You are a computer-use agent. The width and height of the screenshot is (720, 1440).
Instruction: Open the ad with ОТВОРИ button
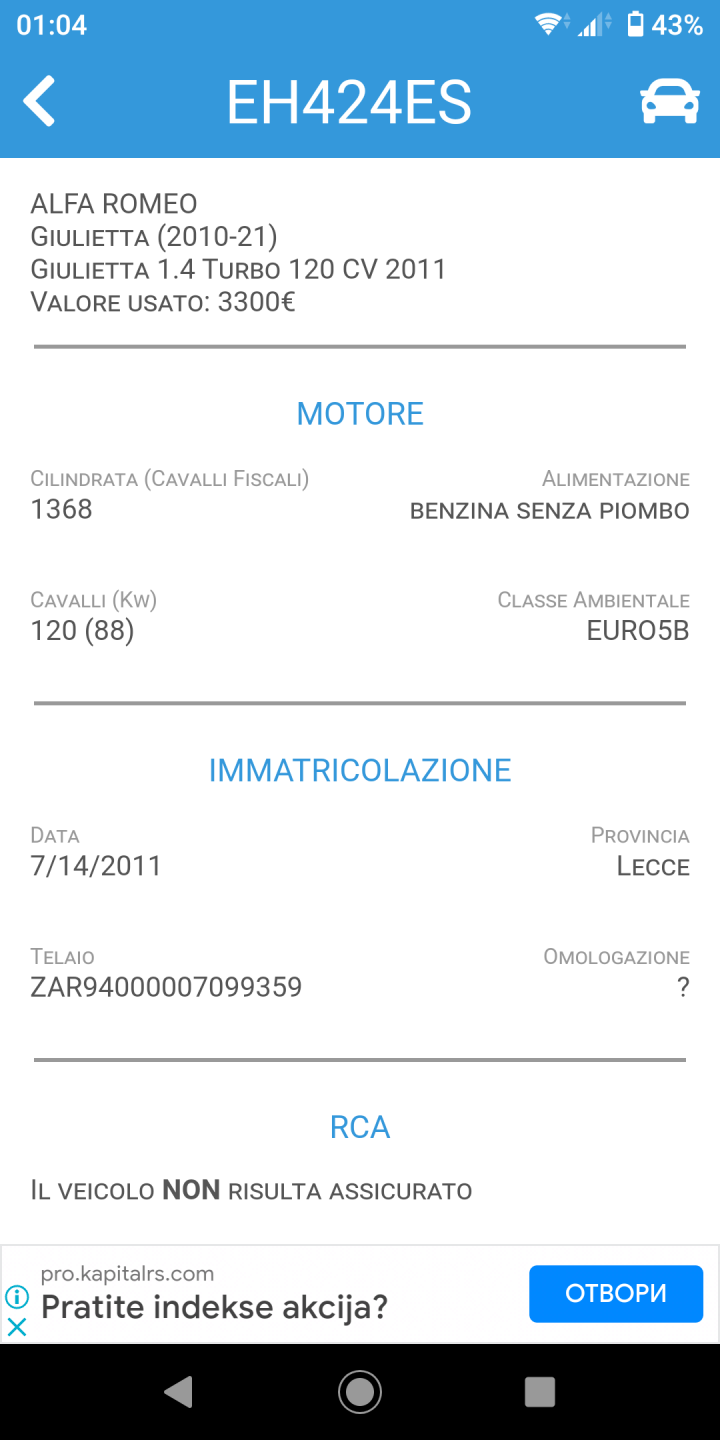click(x=615, y=1293)
